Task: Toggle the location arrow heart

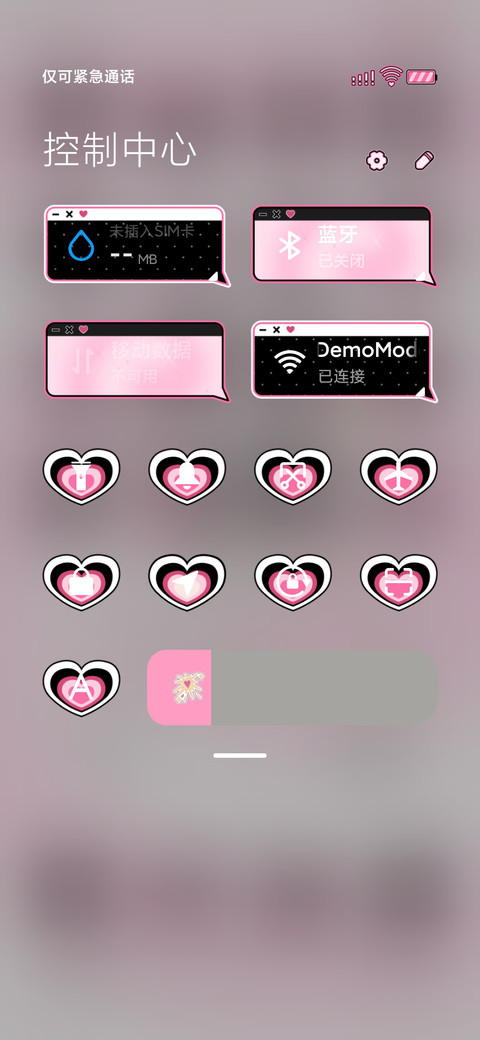Action: coord(187,582)
